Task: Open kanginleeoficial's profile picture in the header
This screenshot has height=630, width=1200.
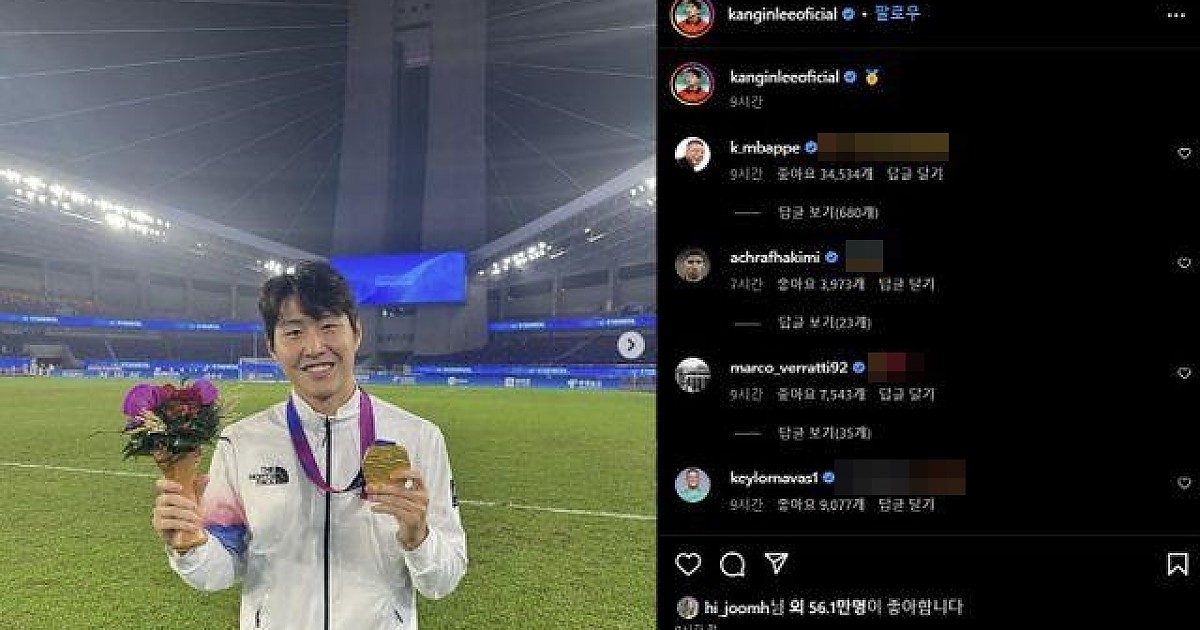Action: 692,15
